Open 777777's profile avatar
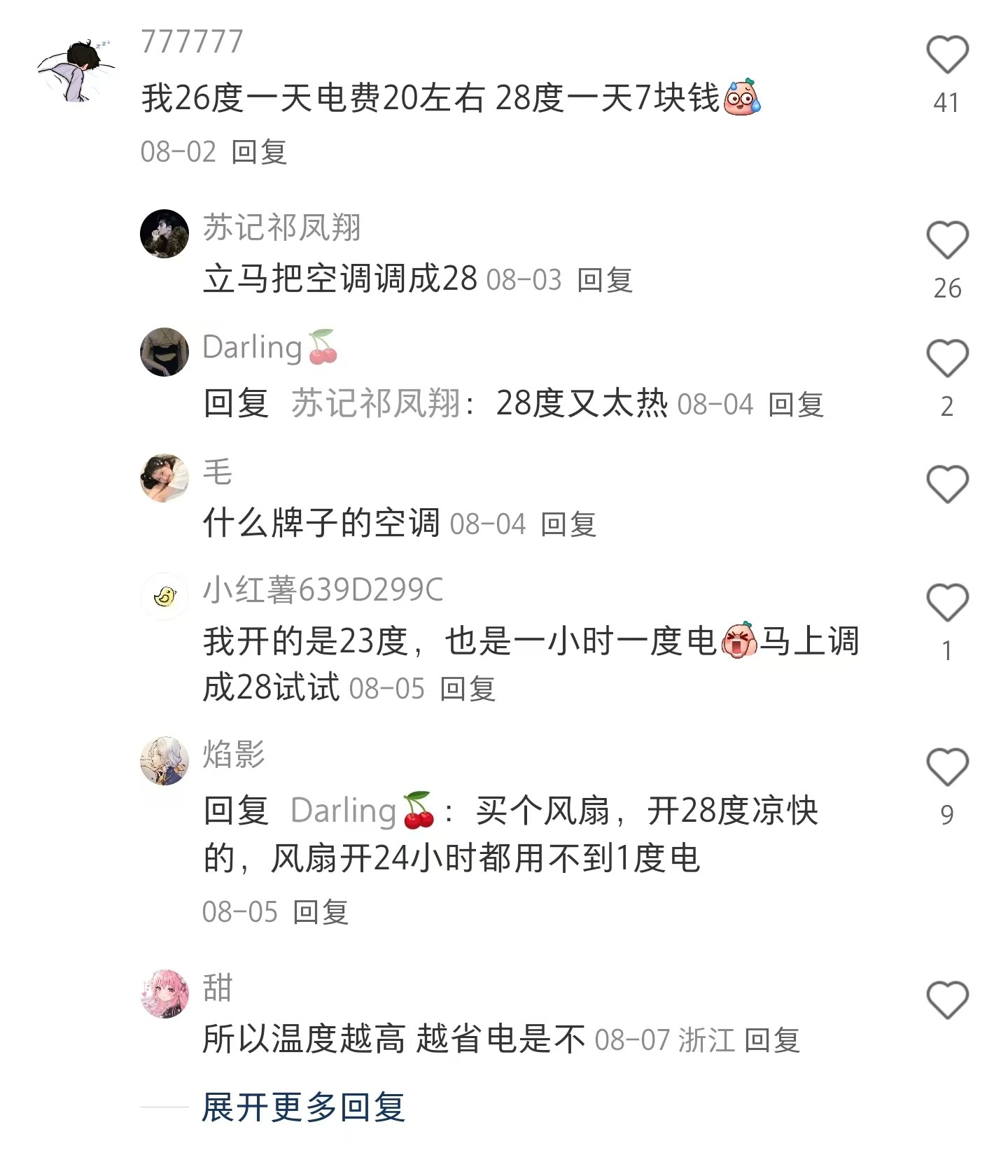 pyautogui.click(x=76, y=71)
